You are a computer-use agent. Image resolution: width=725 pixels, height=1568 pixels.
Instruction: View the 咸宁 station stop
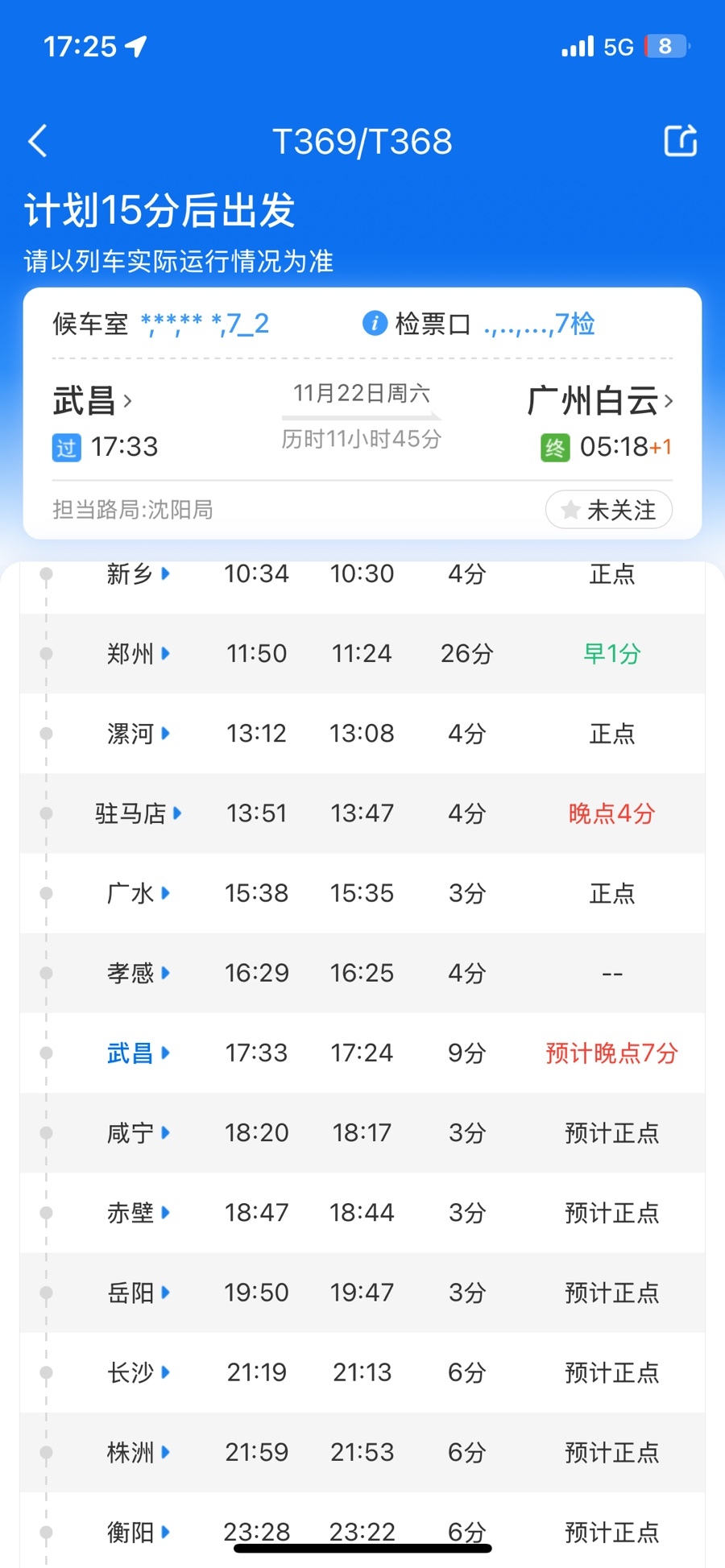(138, 1133)
